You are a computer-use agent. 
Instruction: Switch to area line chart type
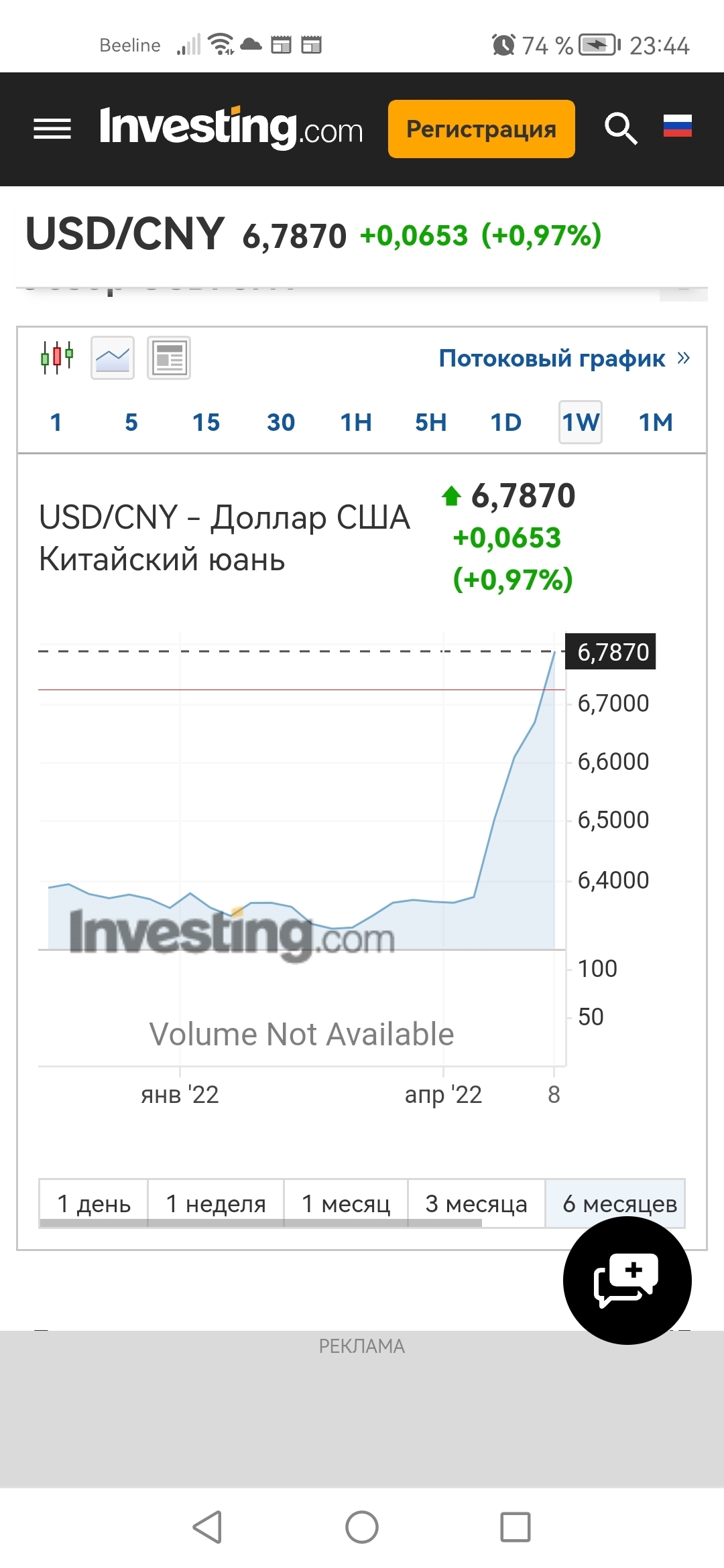point(113,358)
